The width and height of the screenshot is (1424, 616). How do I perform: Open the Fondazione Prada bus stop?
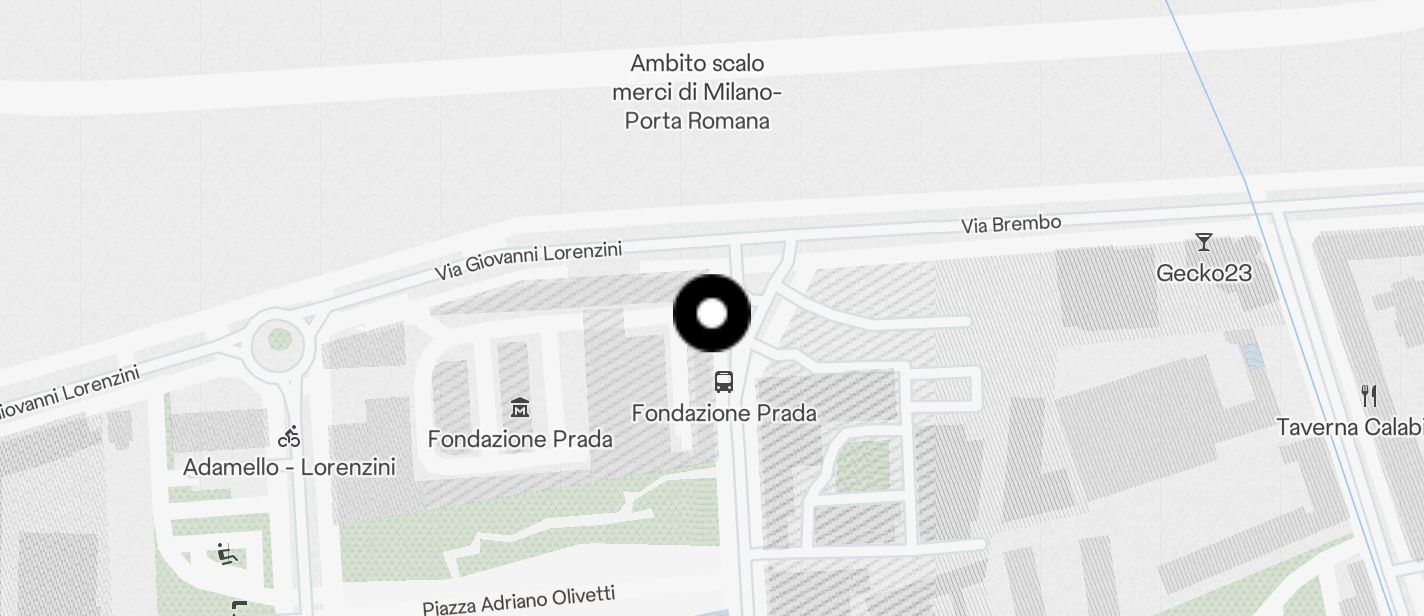click(x=724, y=381)
